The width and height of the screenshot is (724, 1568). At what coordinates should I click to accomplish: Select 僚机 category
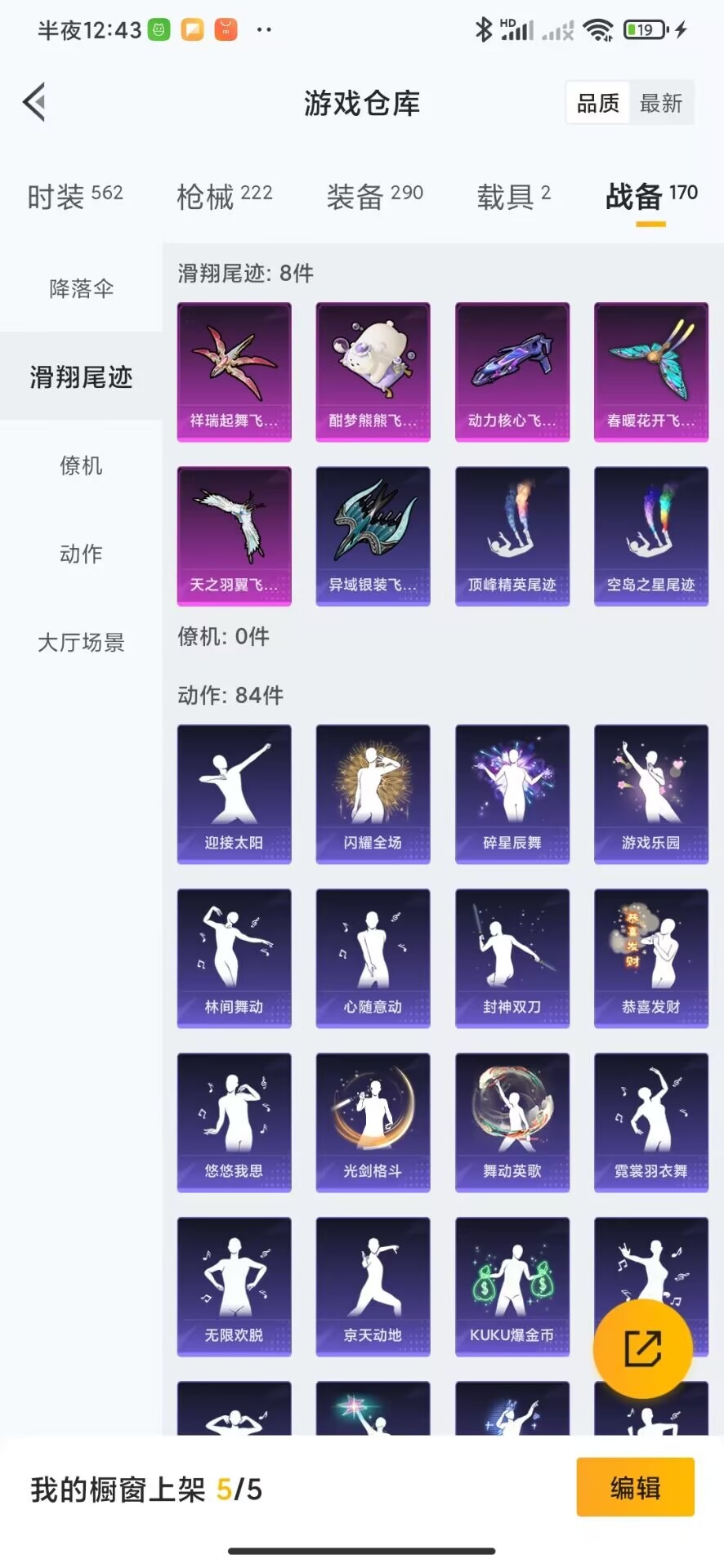[x=81, y=465]
